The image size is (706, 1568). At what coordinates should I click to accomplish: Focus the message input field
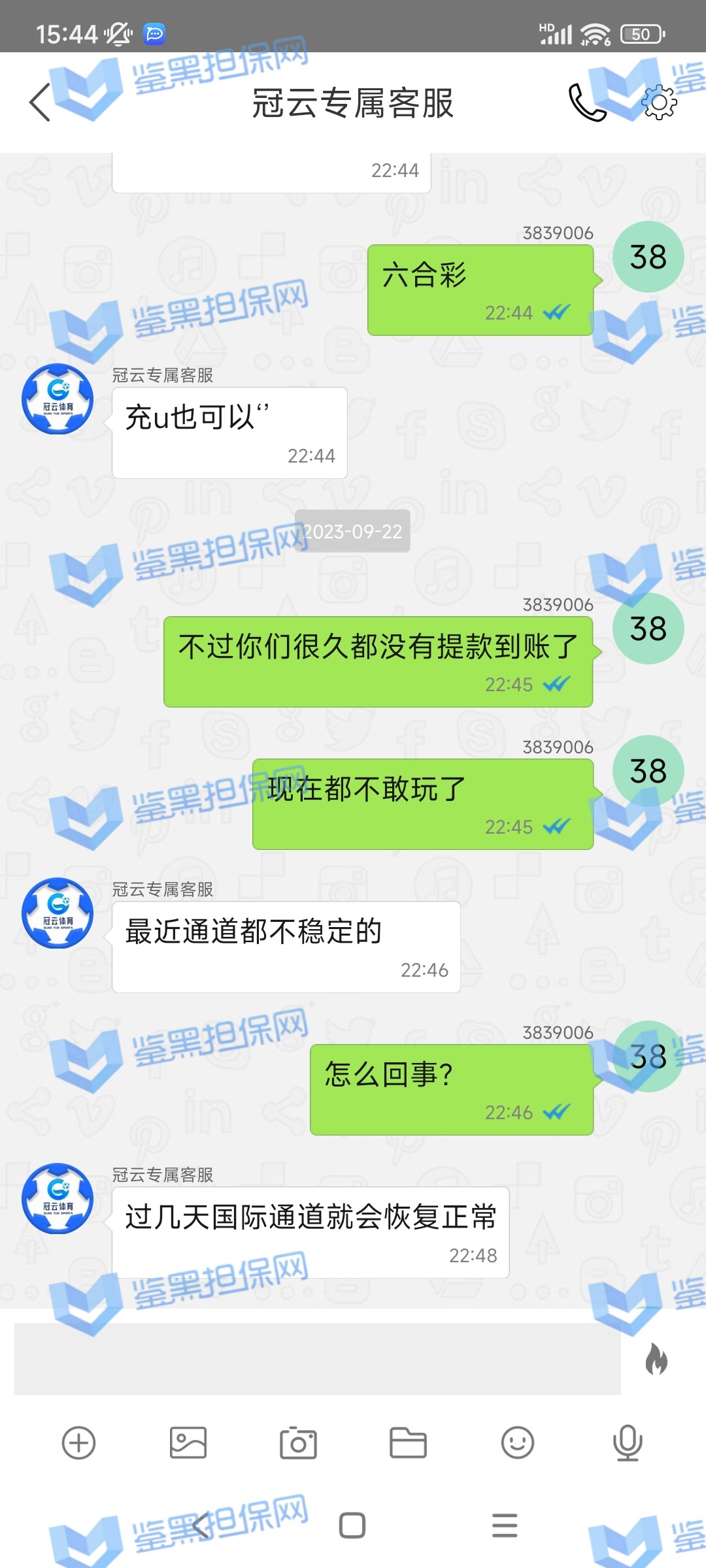[317, 1359]
